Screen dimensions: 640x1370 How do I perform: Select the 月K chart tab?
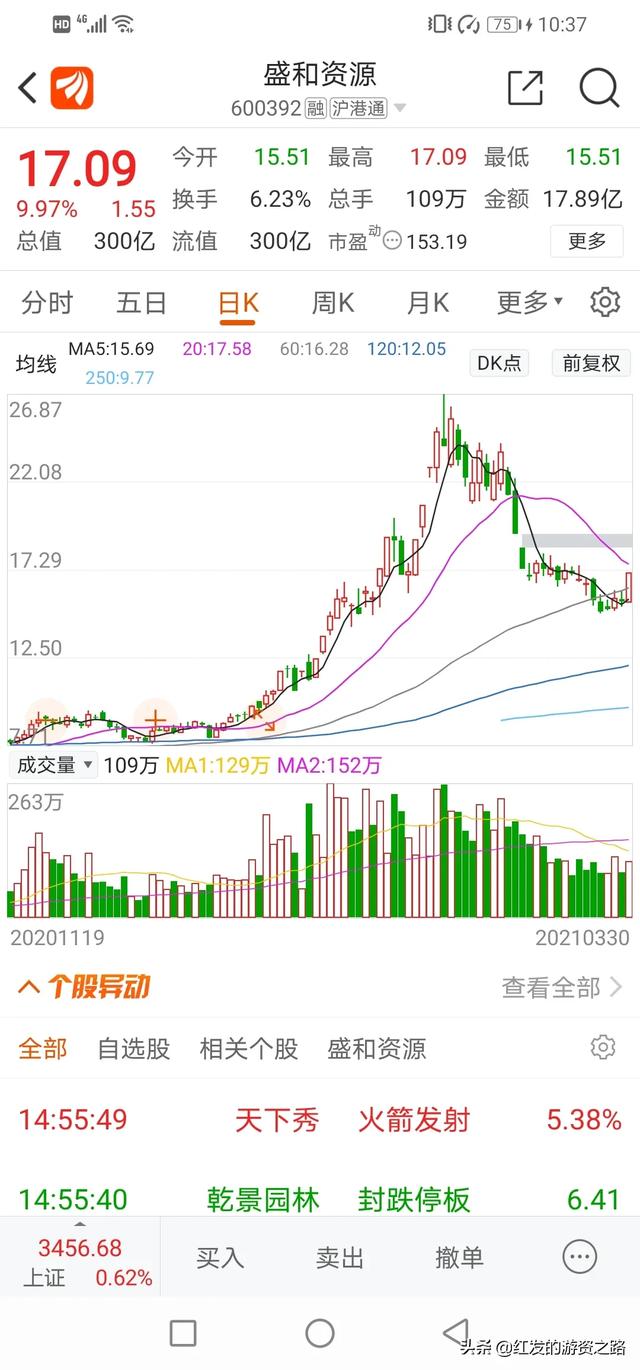click(427, 302)
